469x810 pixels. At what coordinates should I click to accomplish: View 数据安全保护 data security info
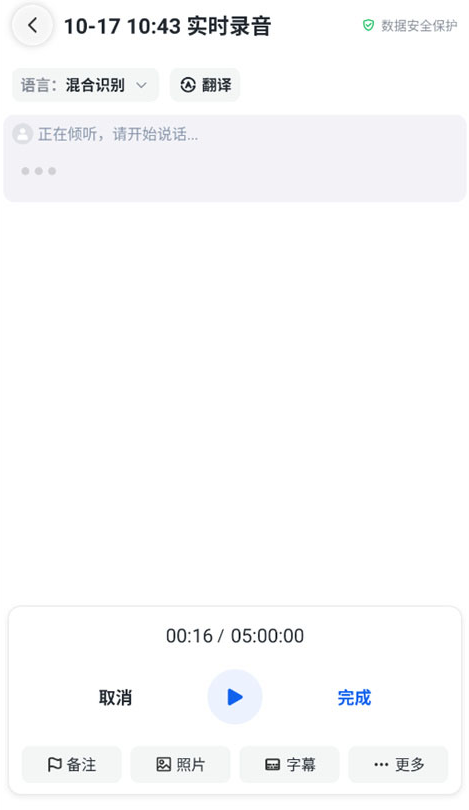tap(410, 25)
